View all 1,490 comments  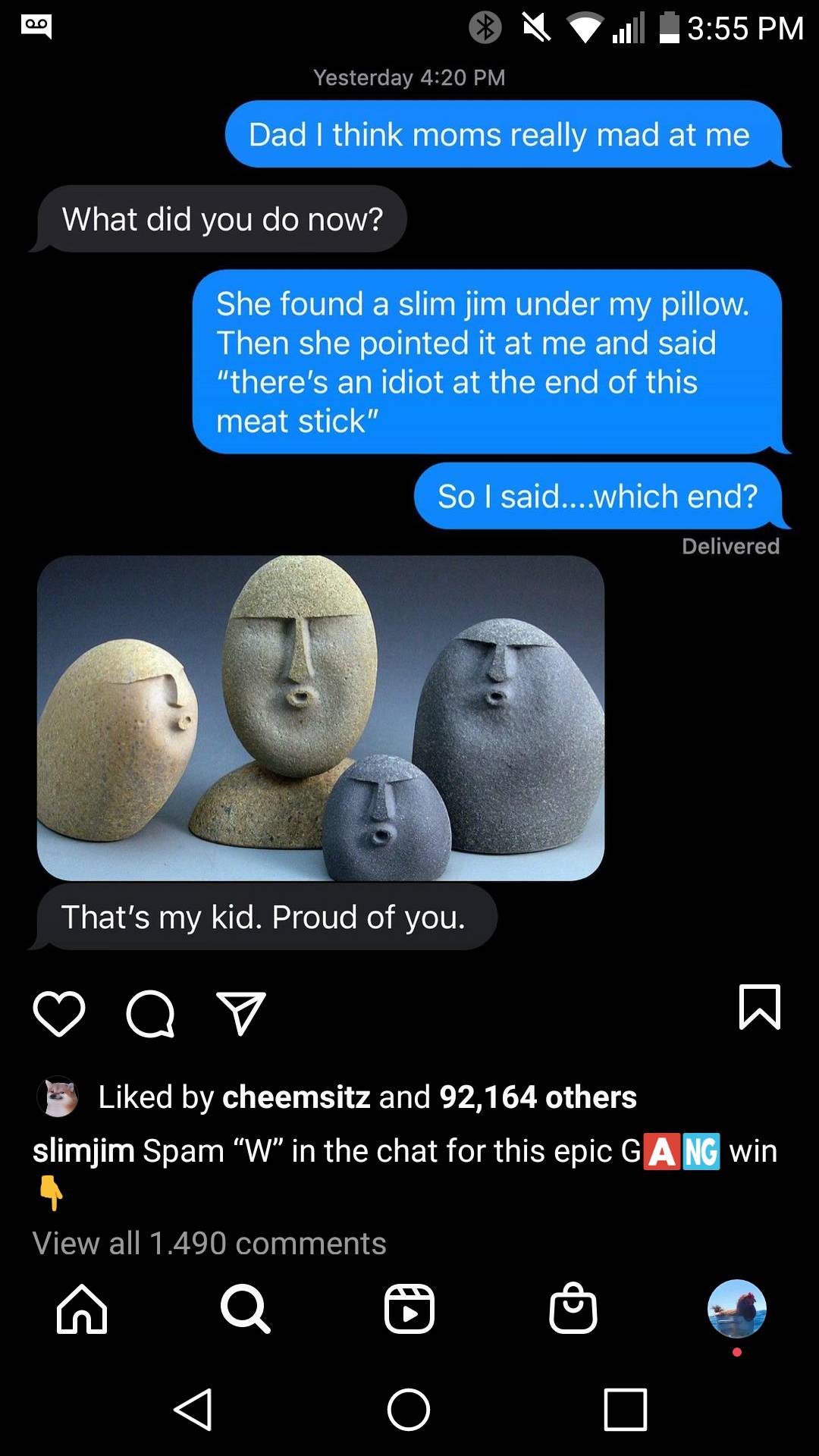click(x=209, y=1244)
